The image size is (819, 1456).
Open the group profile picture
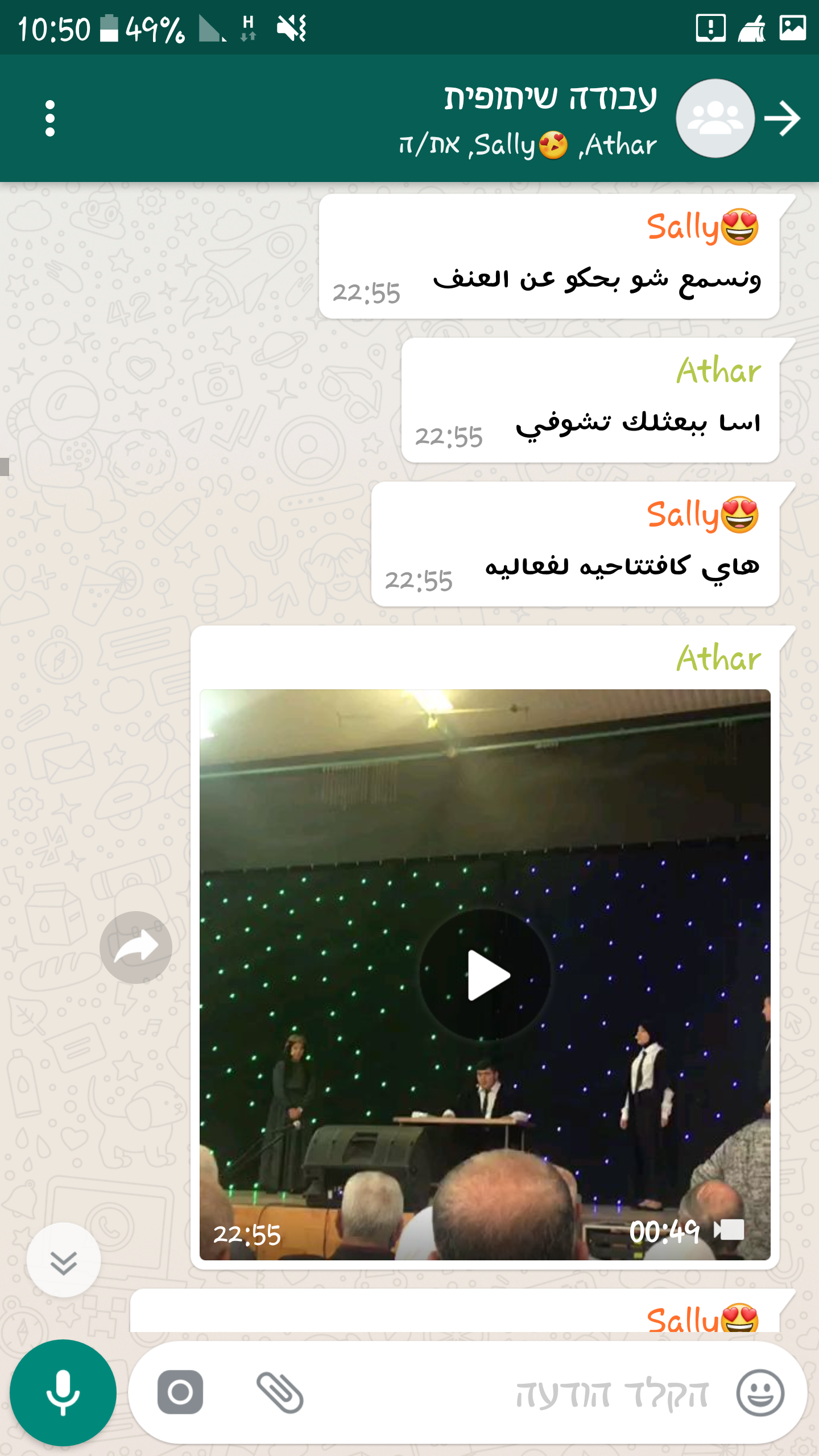click(x=715, y=118)
